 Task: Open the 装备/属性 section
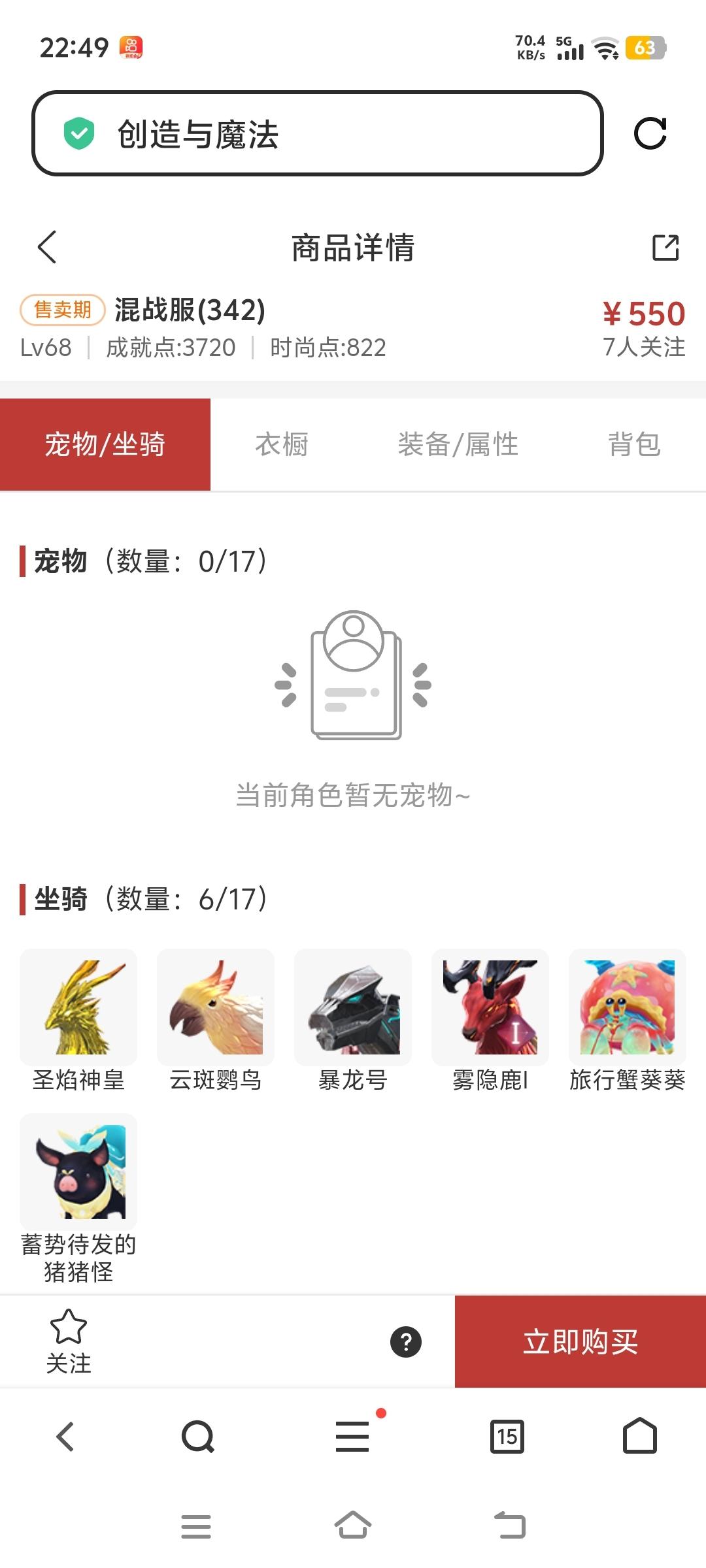tap(458, 443)
